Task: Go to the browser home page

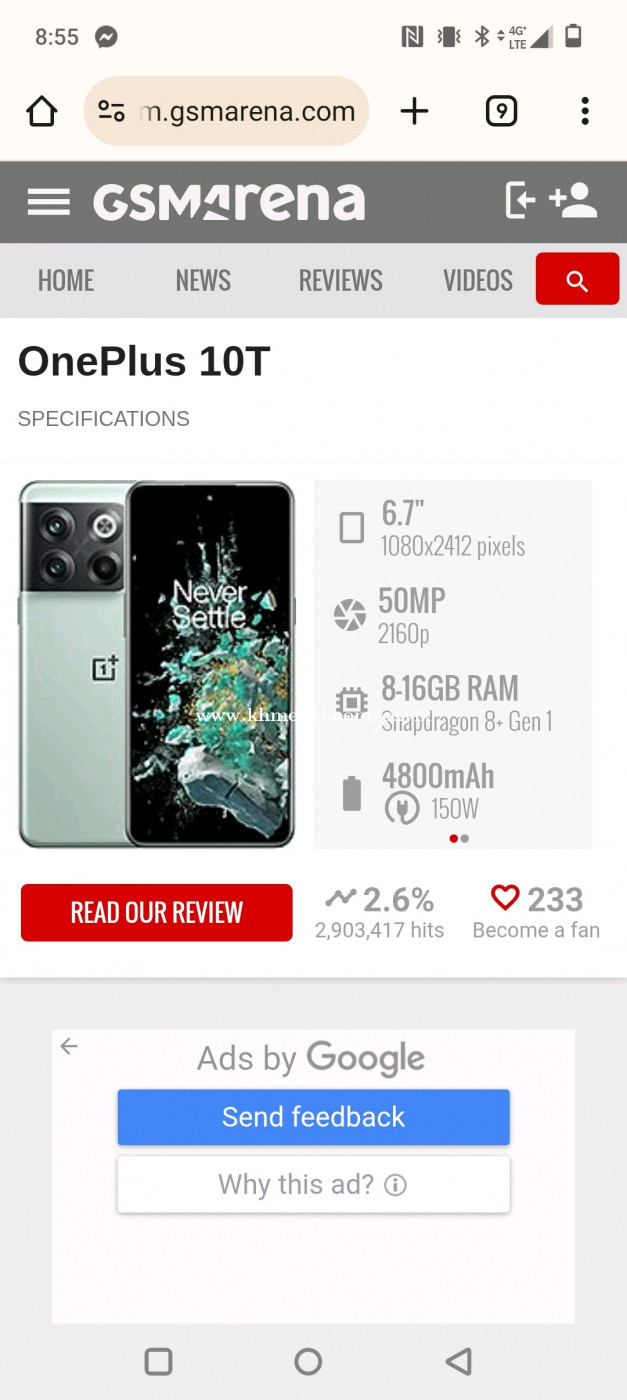Action: [x=42, y=111]
